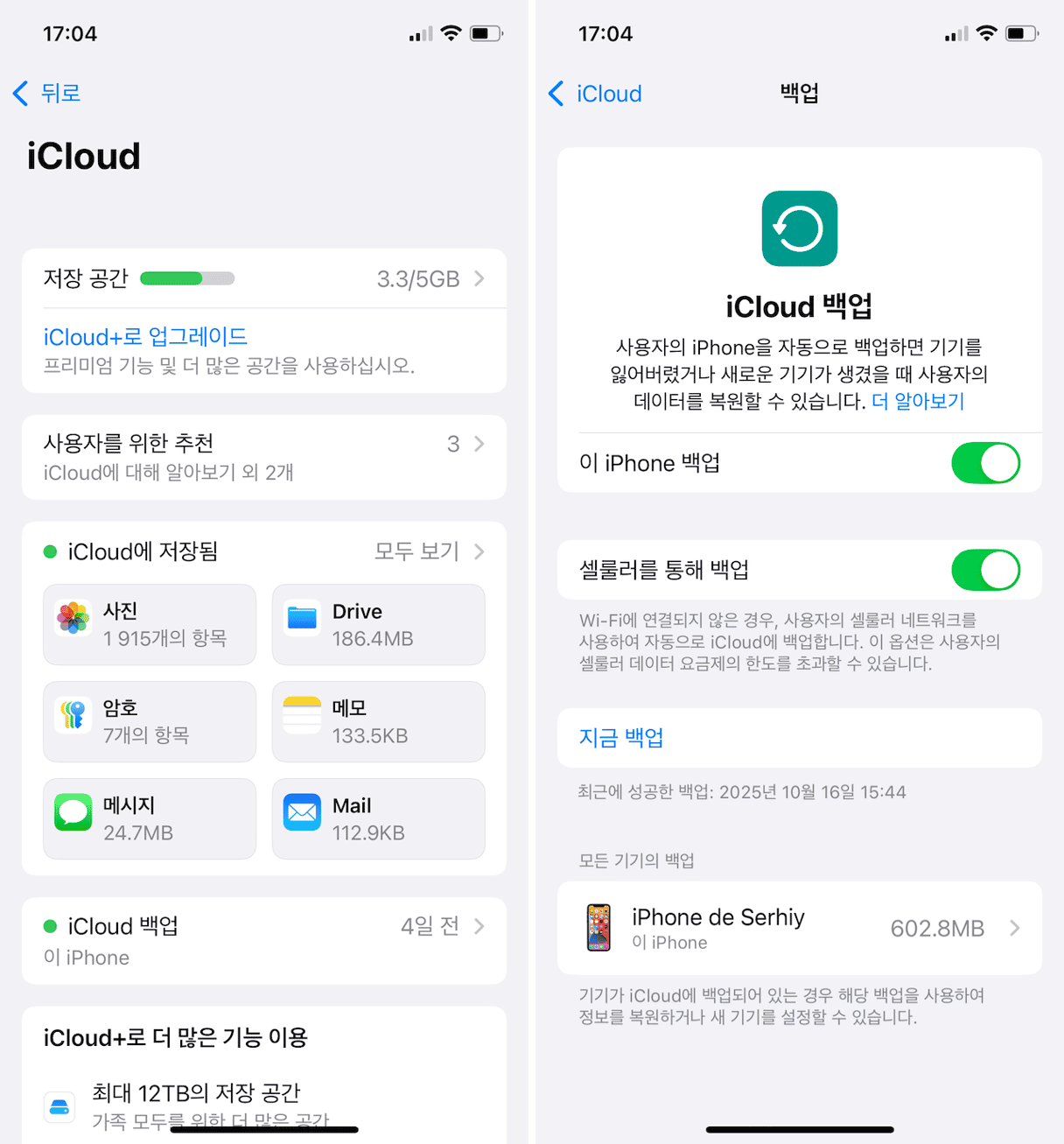Image resolution: width=1064 pixels, height=1144 pixels.
Task: Open the Drive tile
Action: pos(378,624)
